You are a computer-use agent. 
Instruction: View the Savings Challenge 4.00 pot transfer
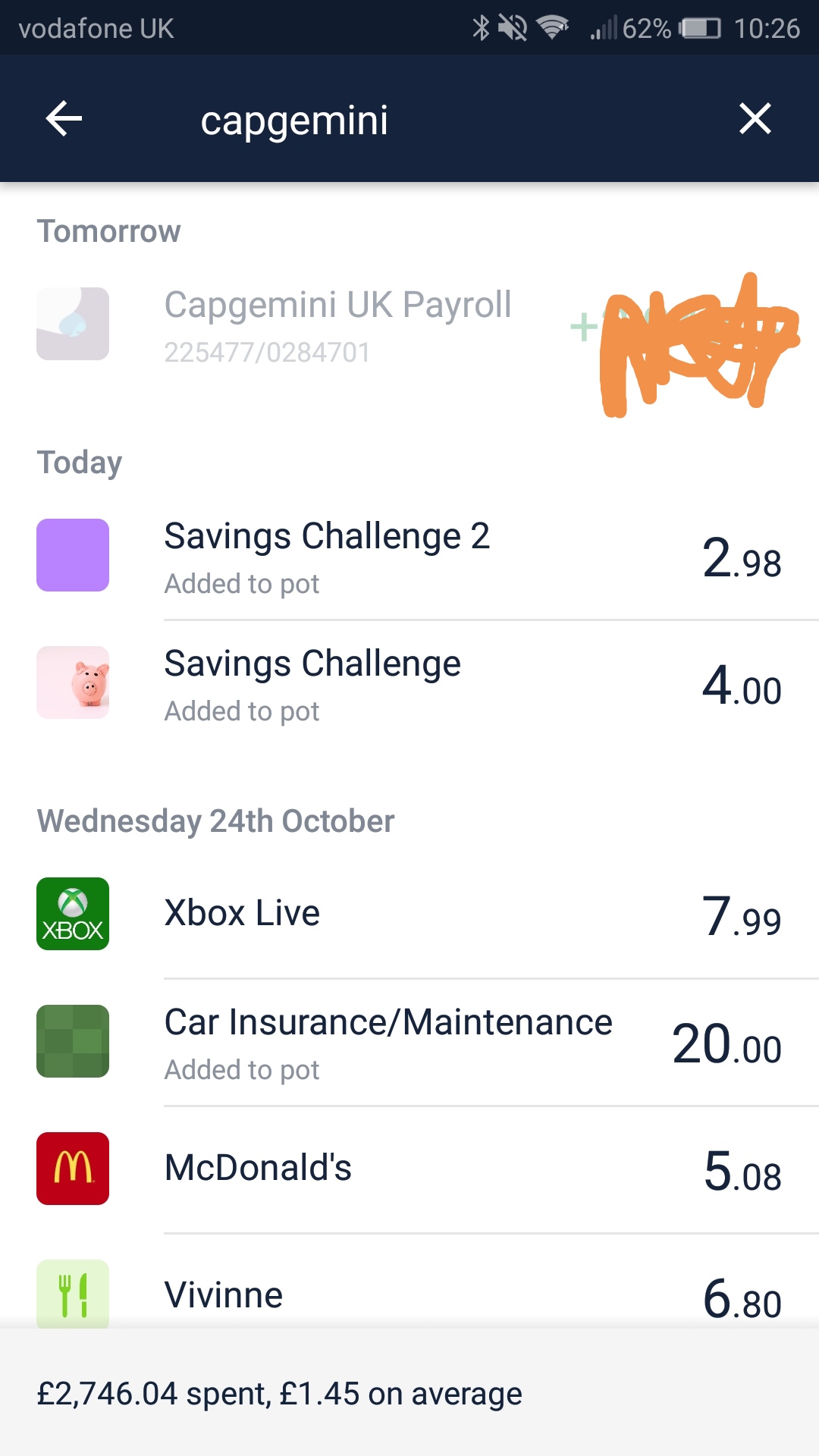409,683
